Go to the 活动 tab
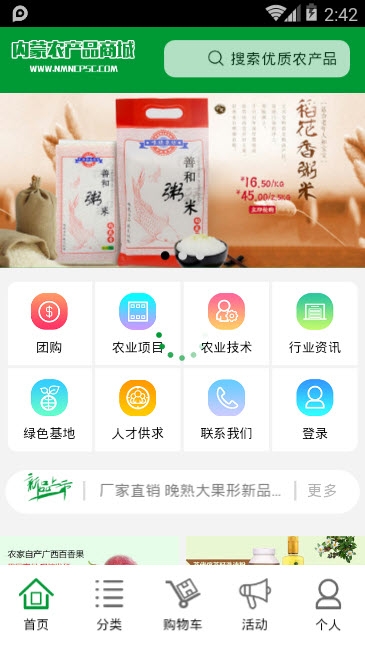 (255, 605)
